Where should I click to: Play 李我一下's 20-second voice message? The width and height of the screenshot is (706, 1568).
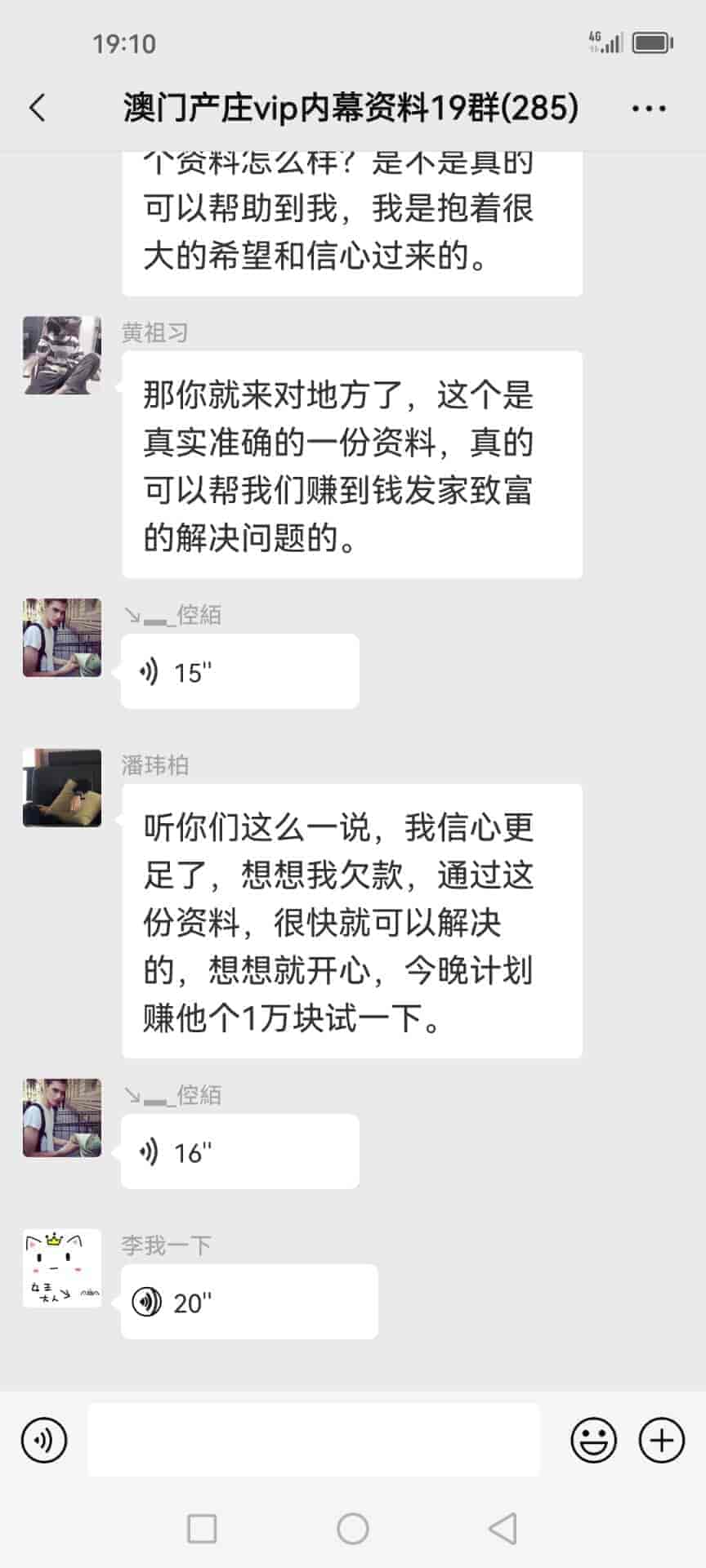point(248,1303)
